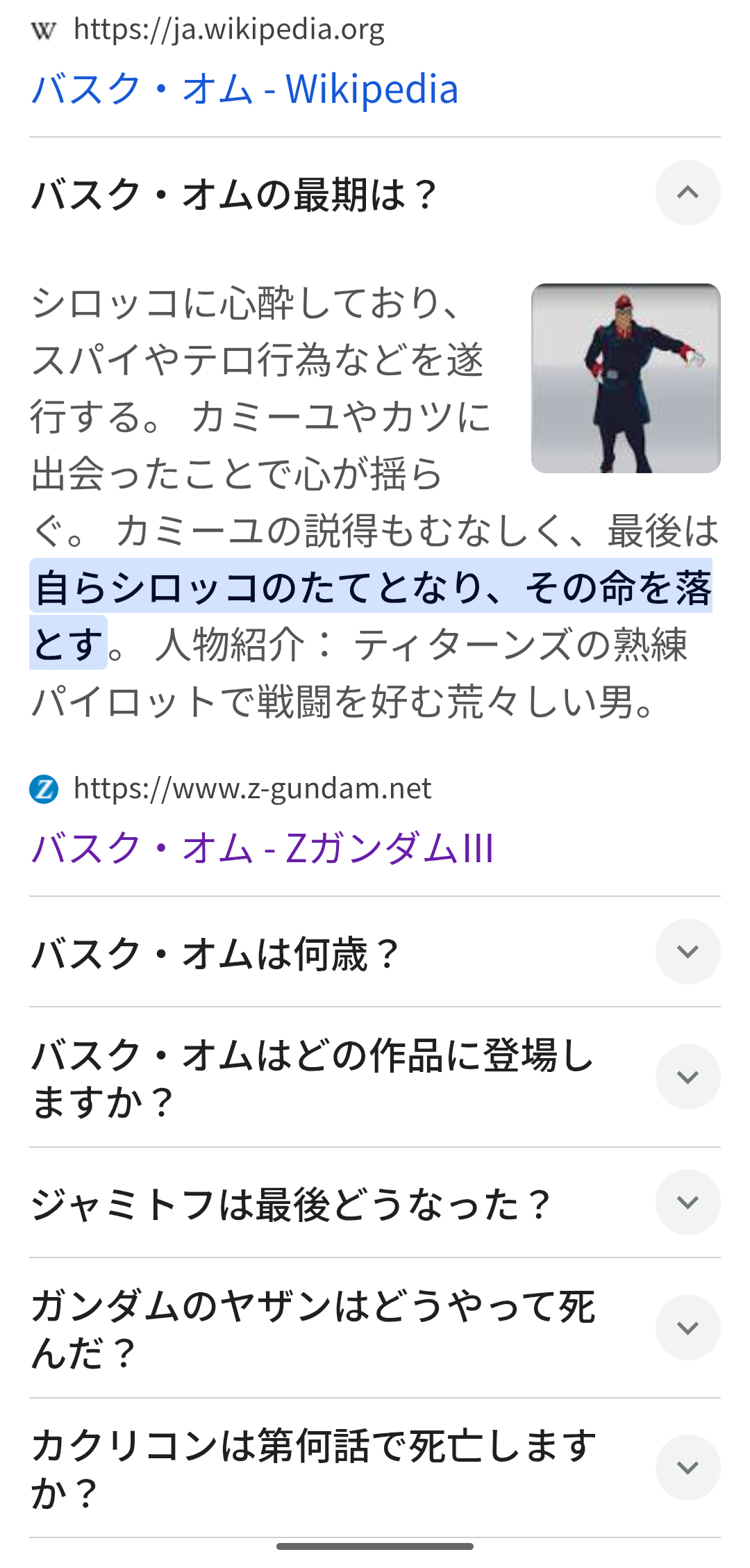Open the バスク・オム Wikipedia link
The image size is (750, 1568).
coord(244,89)
